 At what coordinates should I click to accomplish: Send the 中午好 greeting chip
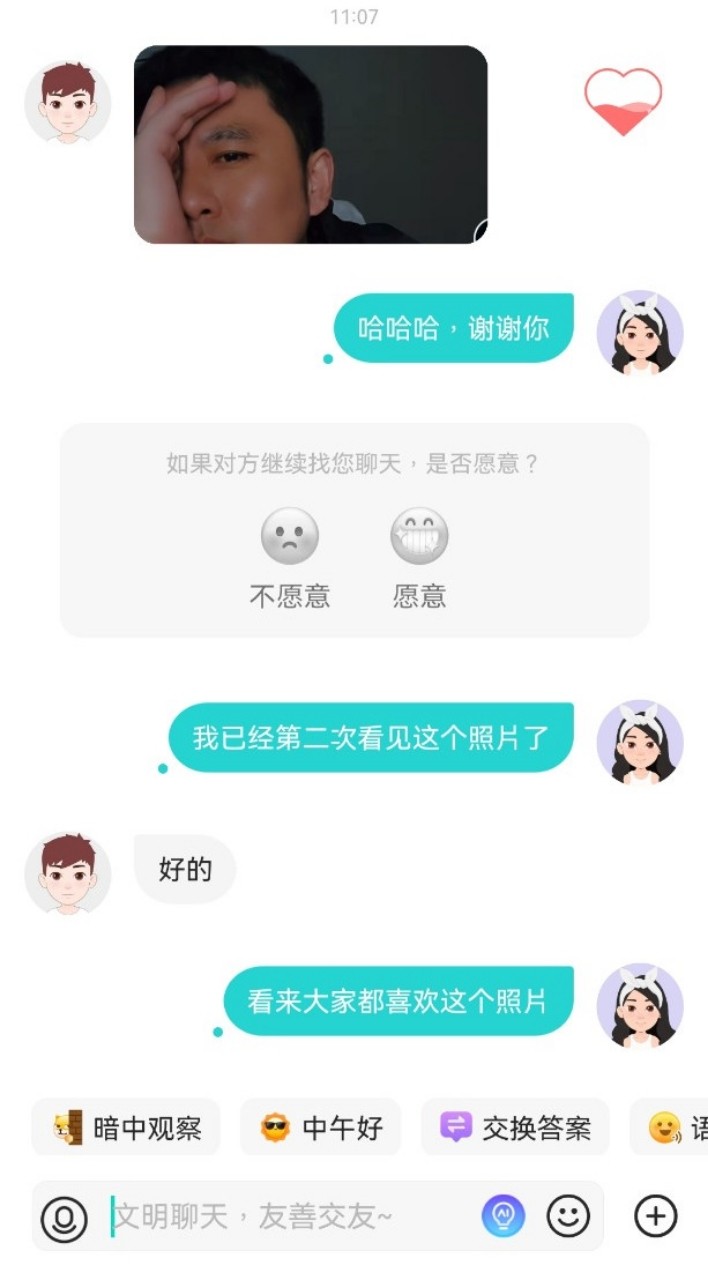[320, 1128]
